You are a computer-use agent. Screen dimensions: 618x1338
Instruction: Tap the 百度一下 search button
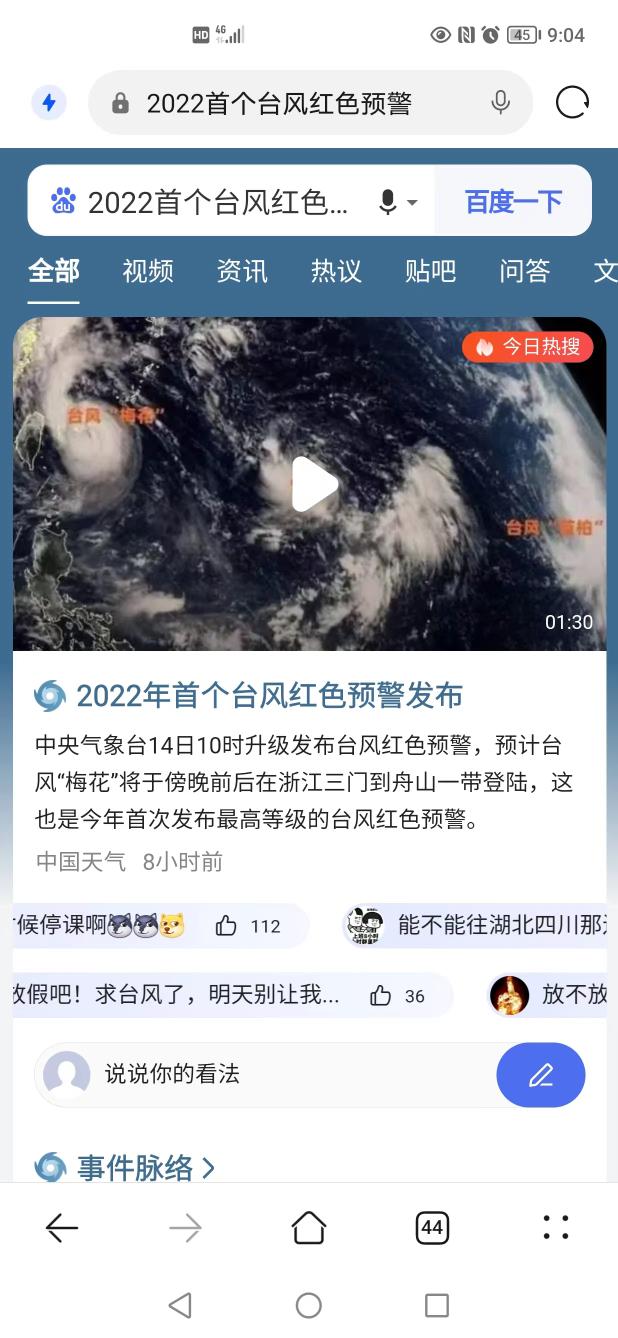click(513, 202)
